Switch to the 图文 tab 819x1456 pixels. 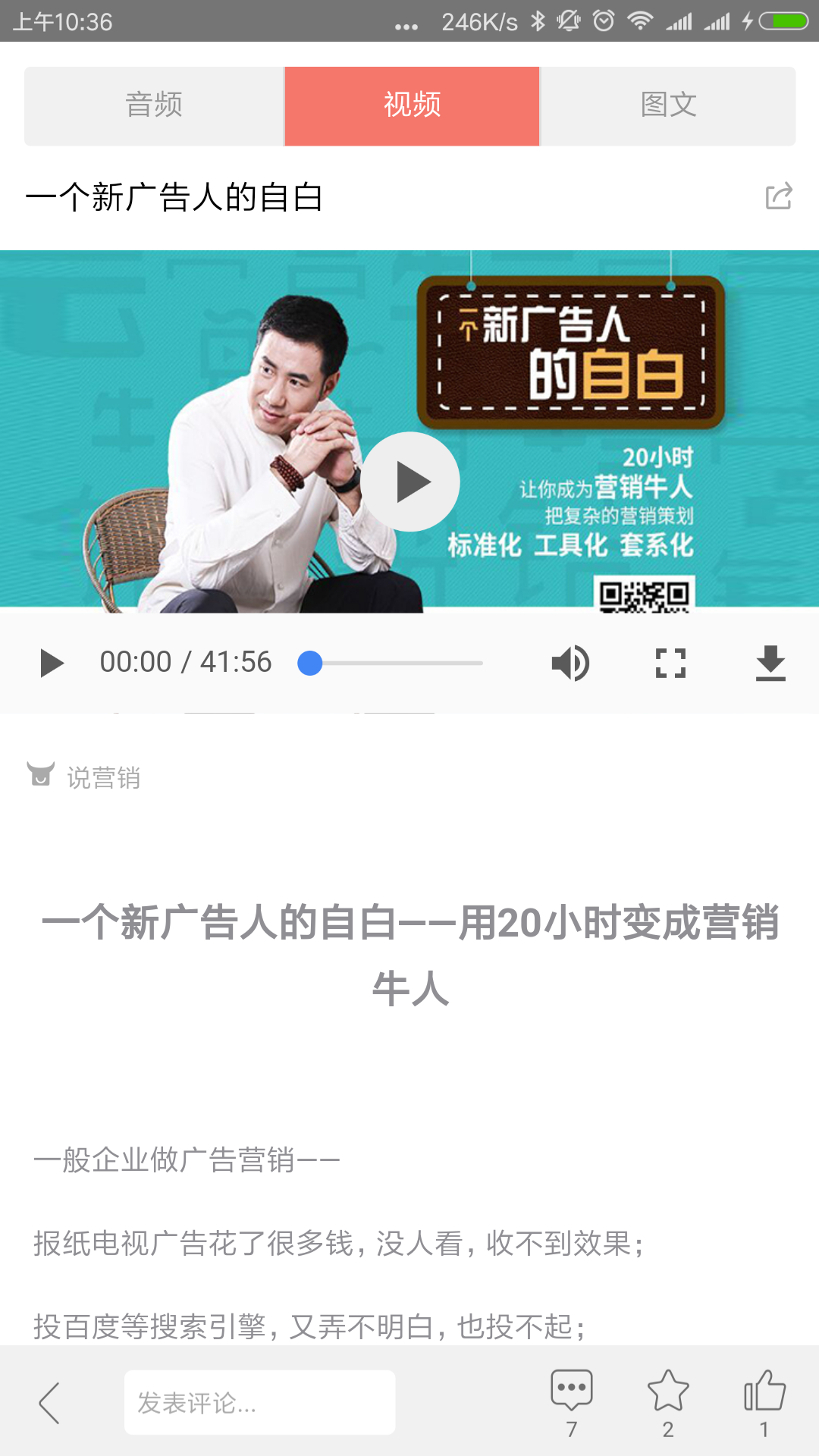(668, 105)
